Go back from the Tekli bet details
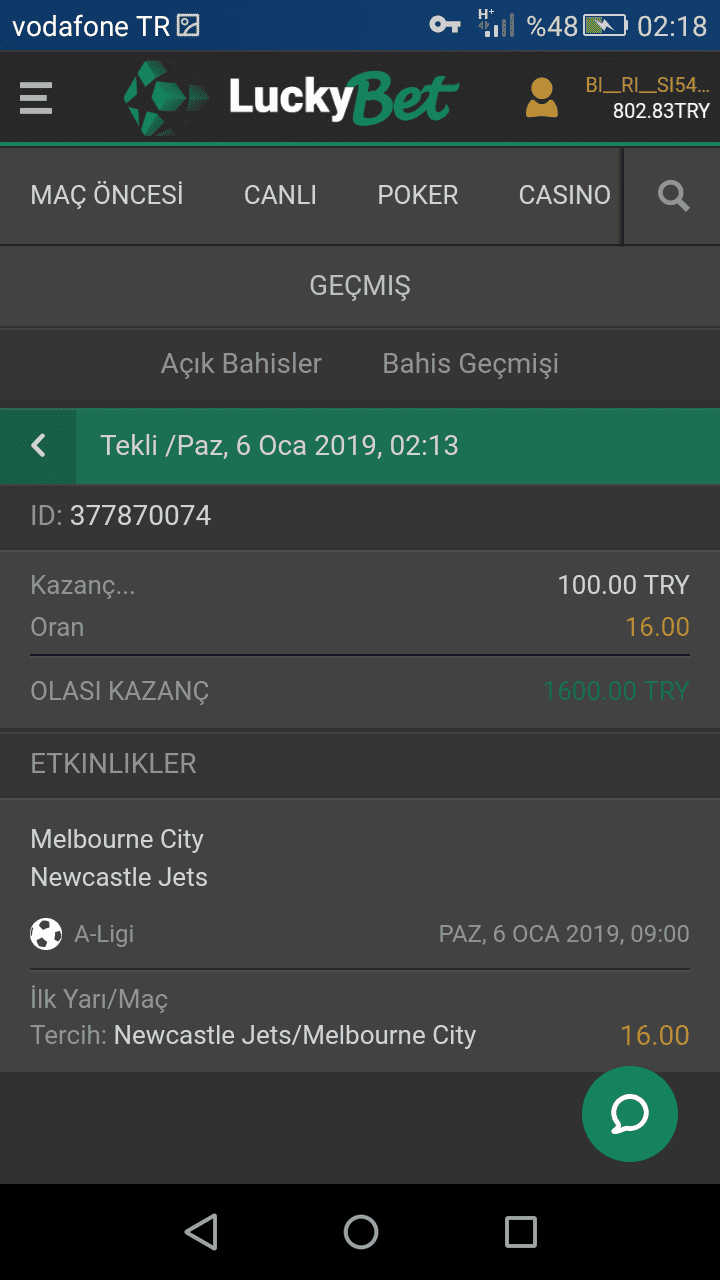 38,446
